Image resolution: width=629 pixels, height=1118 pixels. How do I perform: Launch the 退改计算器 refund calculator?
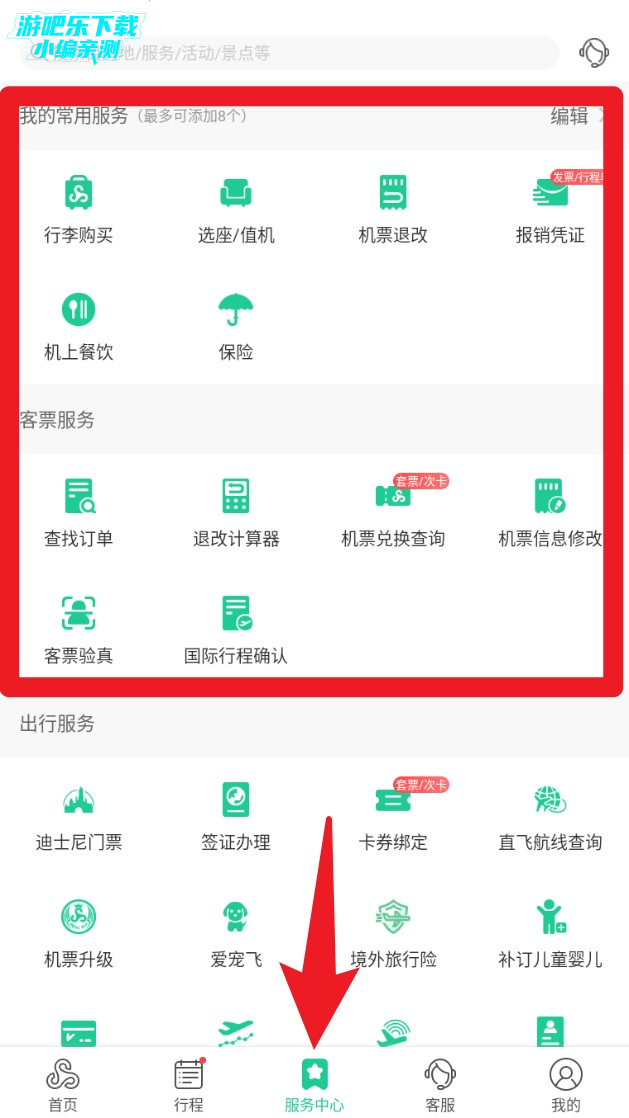point(236,512)
